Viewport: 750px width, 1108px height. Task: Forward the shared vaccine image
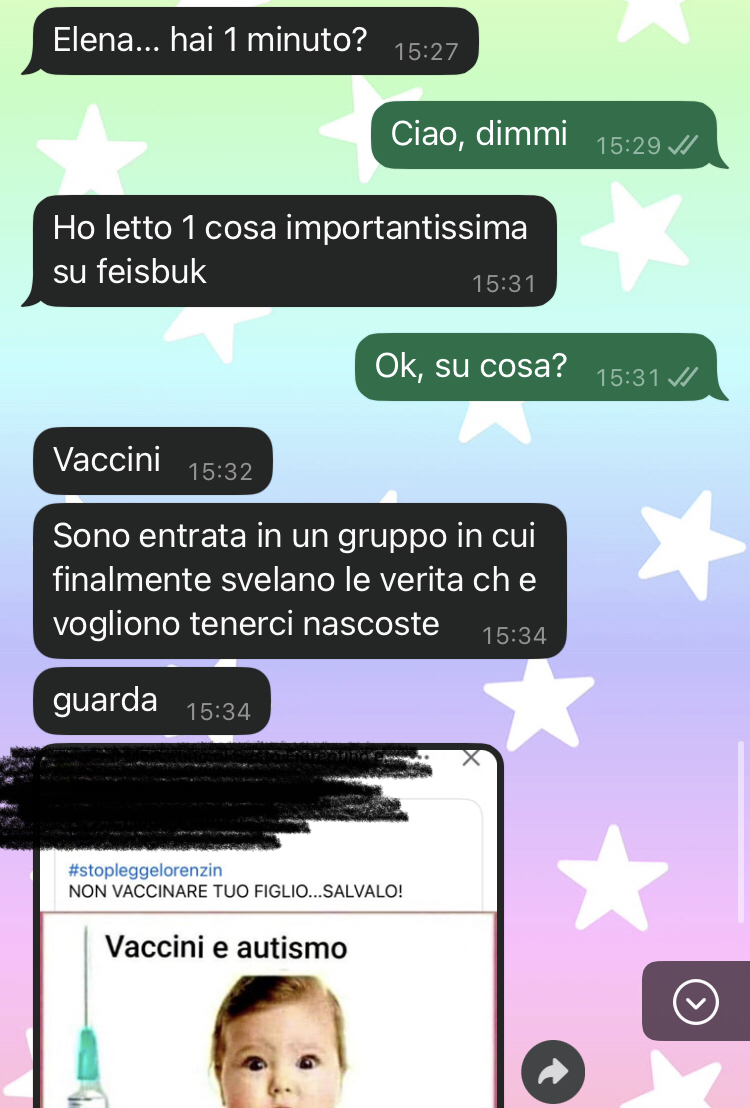(552, 1073)
